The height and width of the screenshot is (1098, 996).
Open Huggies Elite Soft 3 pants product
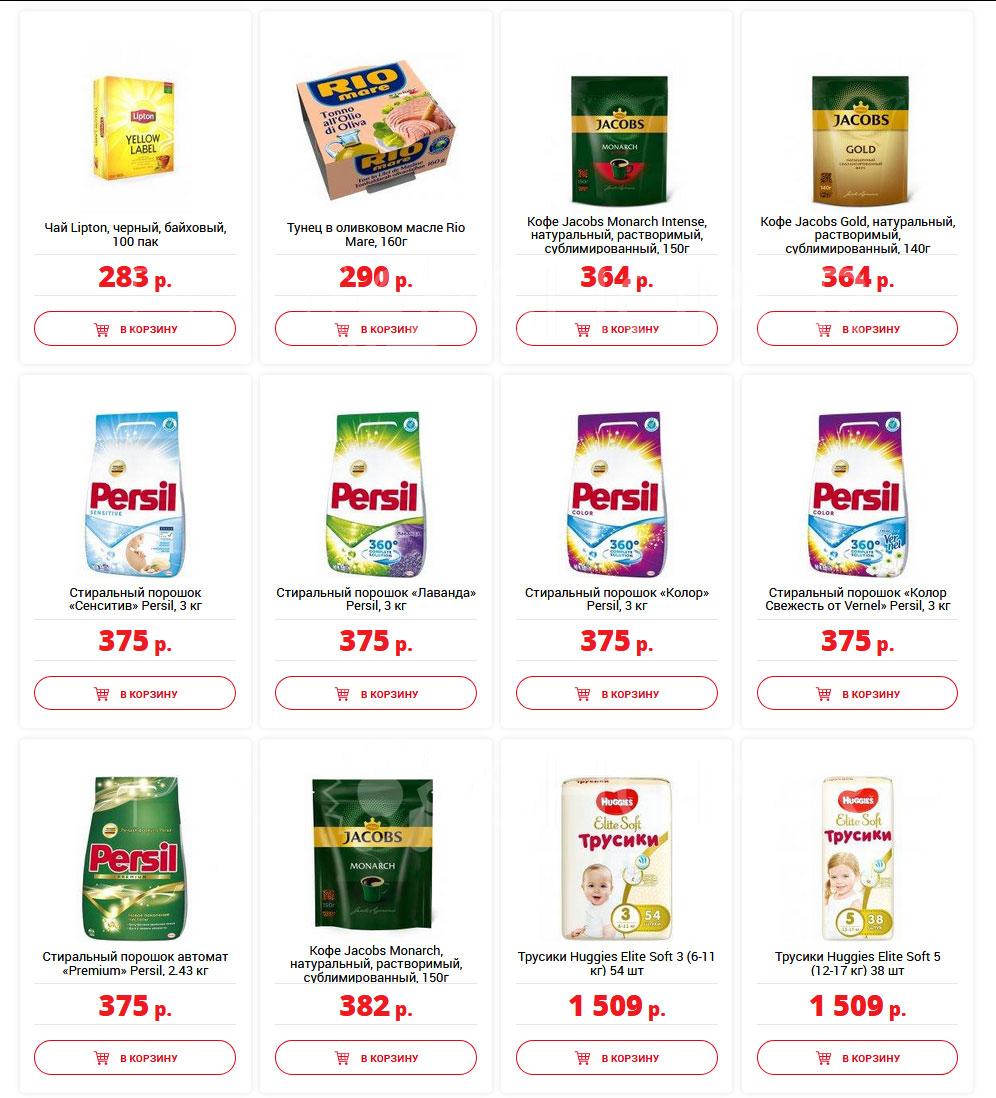tap(616, 964)
